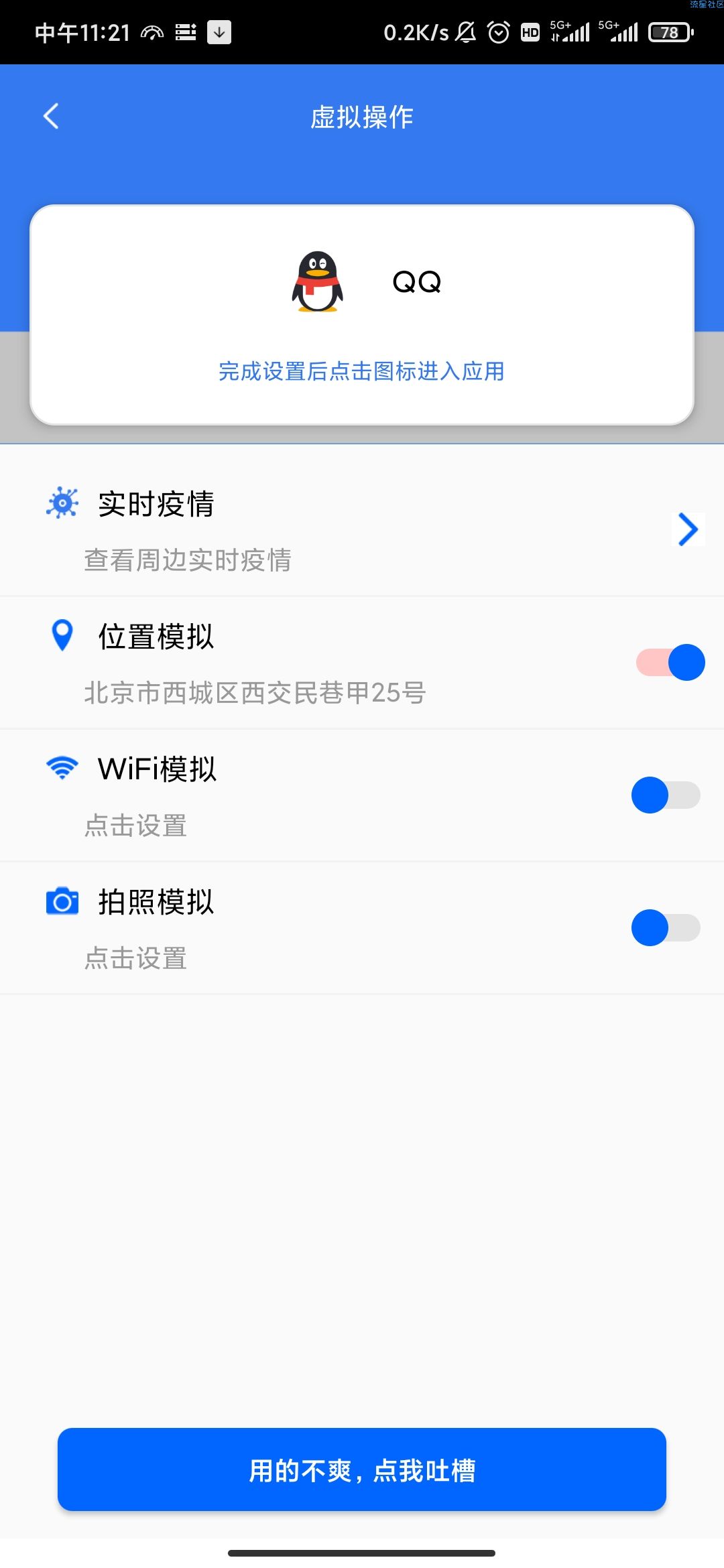Turn off the 位置模拟 switch
724x1568 pixels.
point(670,662)
